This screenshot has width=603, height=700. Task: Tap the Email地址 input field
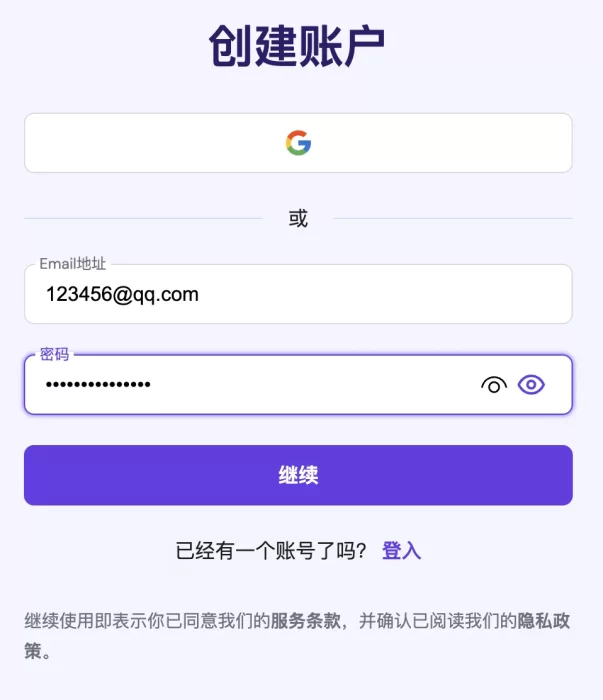click(x=298, y=294)
